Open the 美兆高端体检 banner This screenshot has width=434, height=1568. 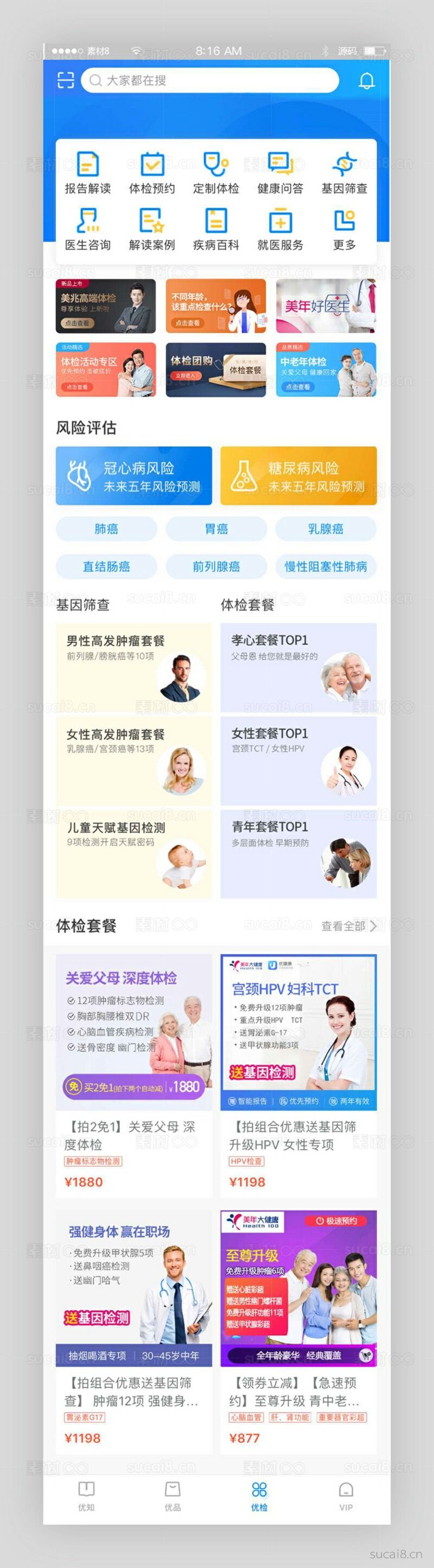pyautogui.click(x=106, y=306)
